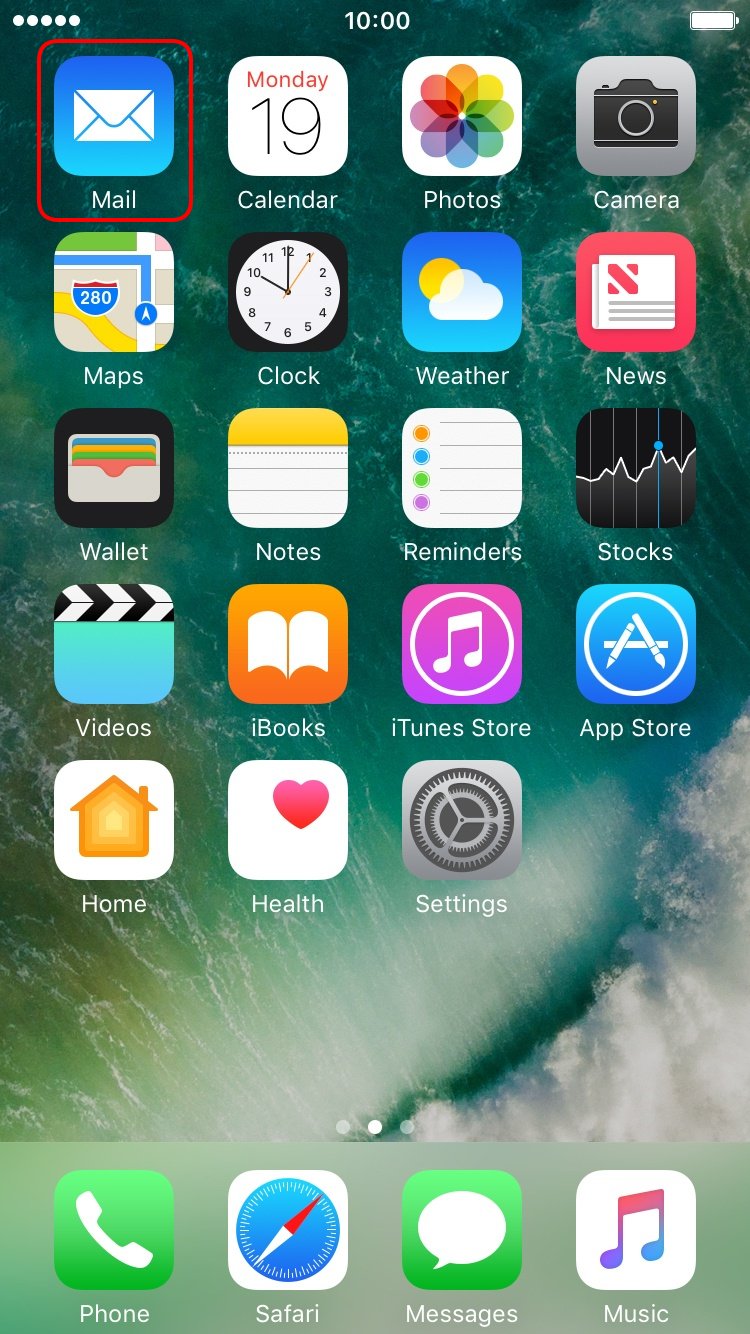Launch iBooks

pos(288,644)
